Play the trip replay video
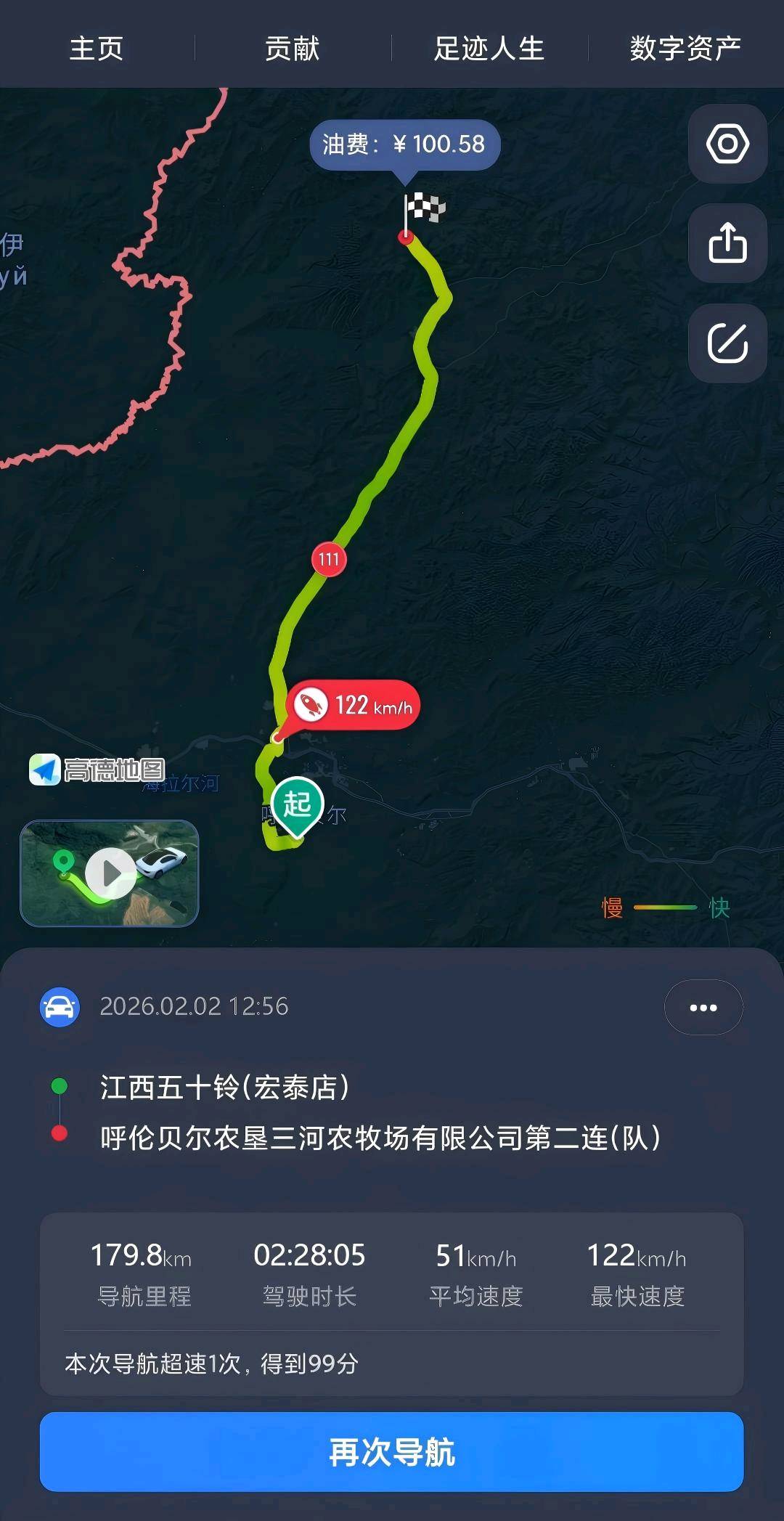 coord(110,873)
